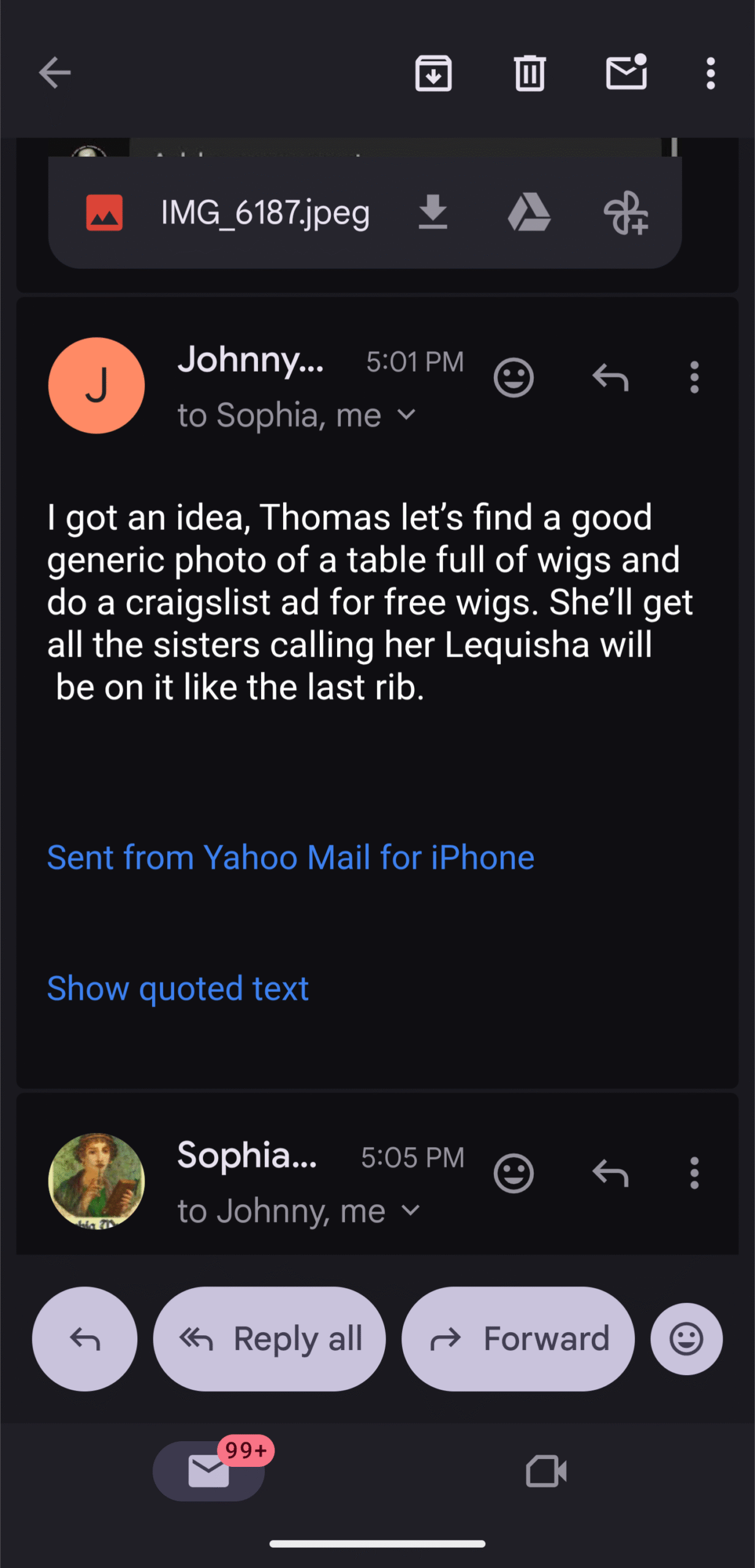This screenshot has width=755, height=1568.
Task: Open the top bar overflow menu
Action: pos(710,73)
